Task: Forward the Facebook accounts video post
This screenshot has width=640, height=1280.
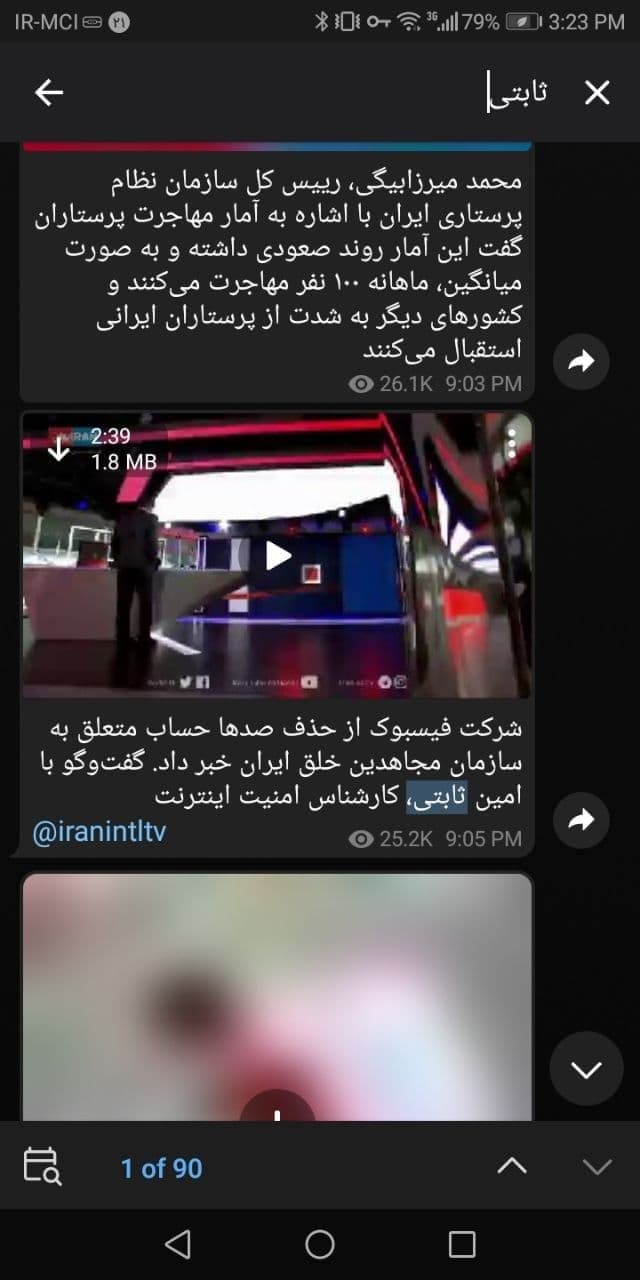Action: pos(581,819)
